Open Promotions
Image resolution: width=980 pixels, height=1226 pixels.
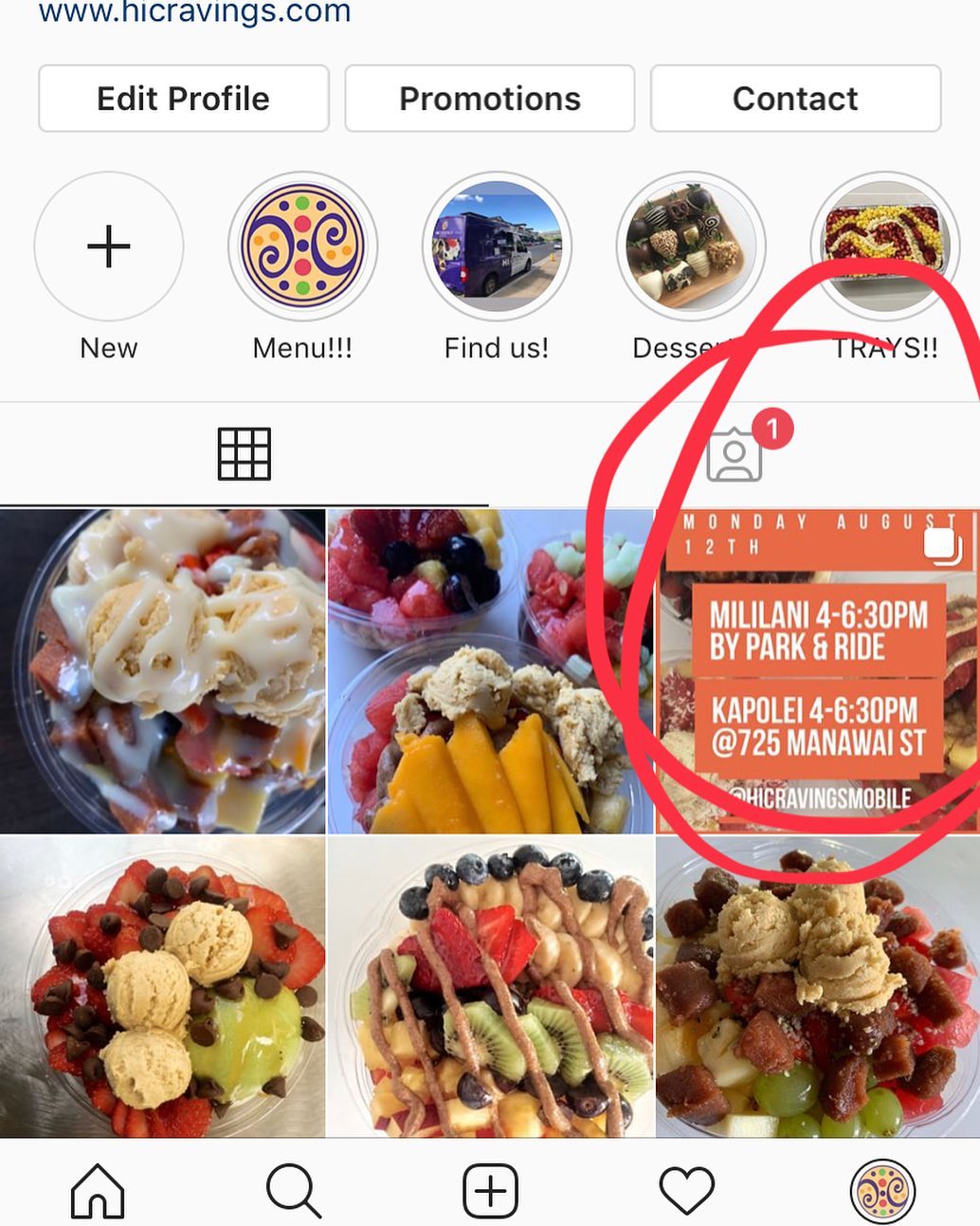click(x=489, y=99)
